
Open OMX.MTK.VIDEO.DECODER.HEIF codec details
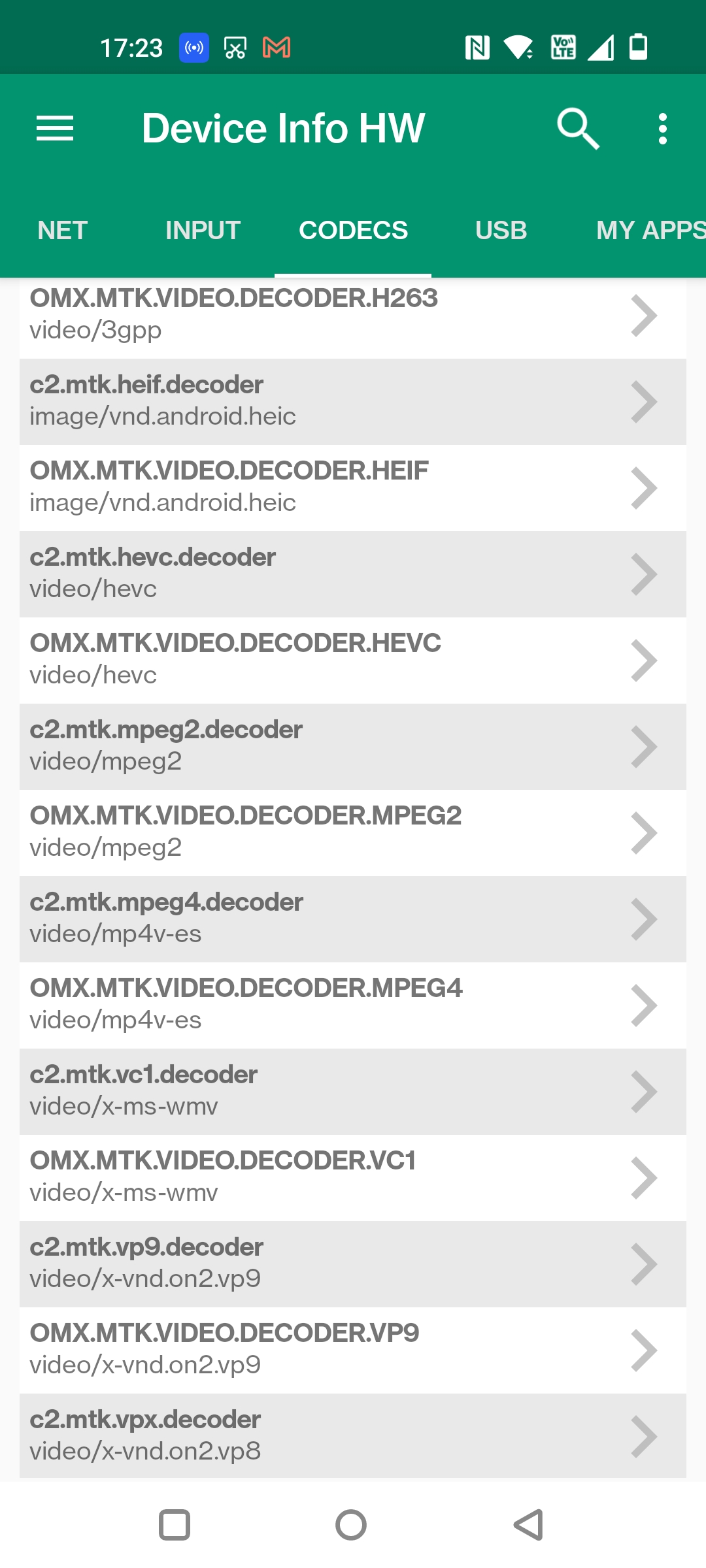353,488
